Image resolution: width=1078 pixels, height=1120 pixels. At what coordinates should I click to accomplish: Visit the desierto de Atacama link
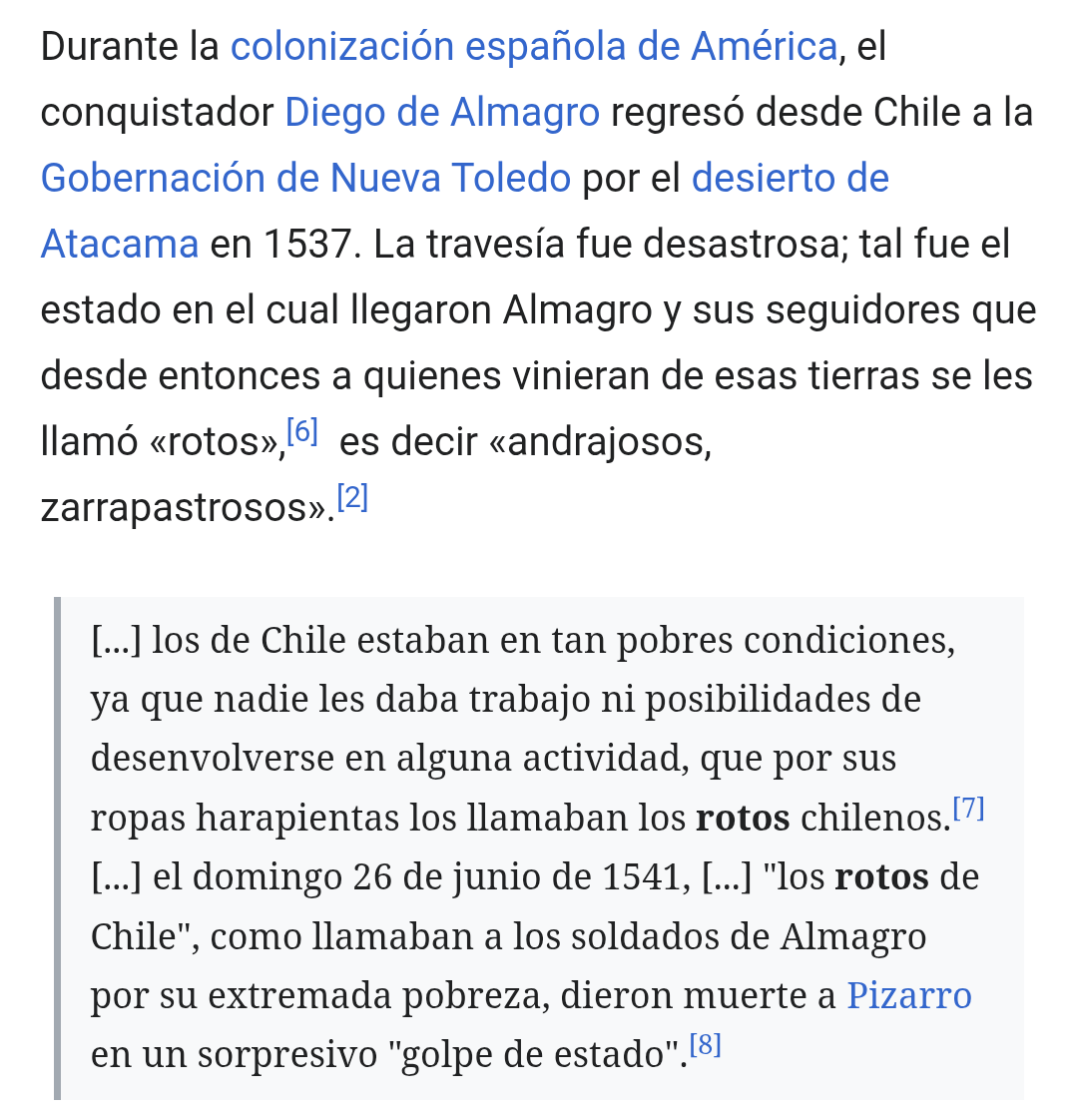click(x=790, y=179)
